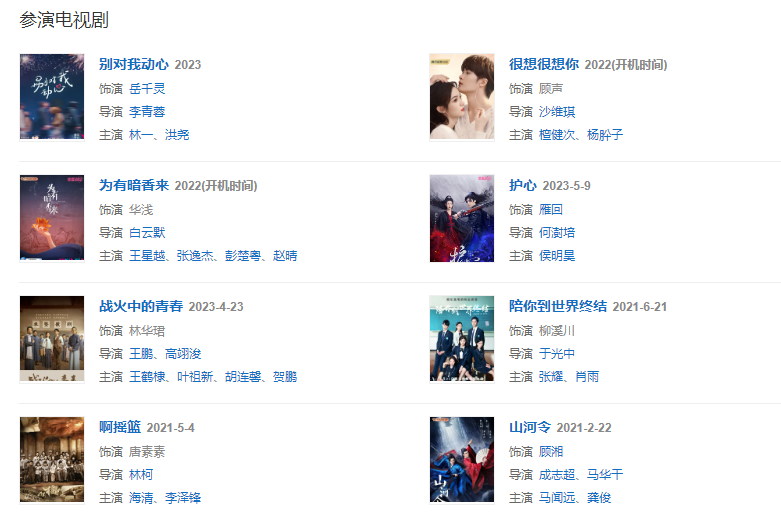Open the drama 别对我动心 title link

coord(134,64)
